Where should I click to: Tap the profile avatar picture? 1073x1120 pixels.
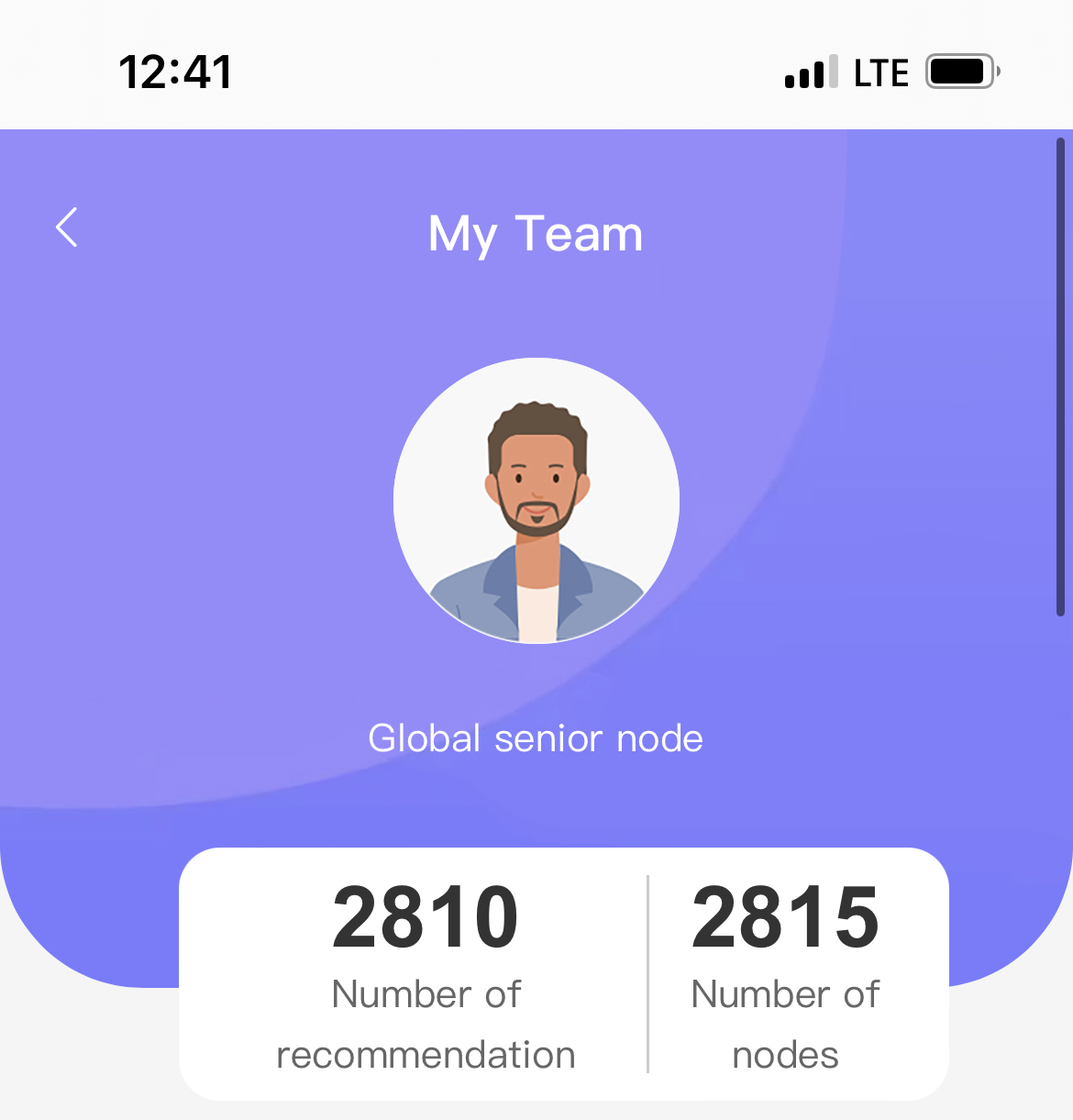click(536, 501)
